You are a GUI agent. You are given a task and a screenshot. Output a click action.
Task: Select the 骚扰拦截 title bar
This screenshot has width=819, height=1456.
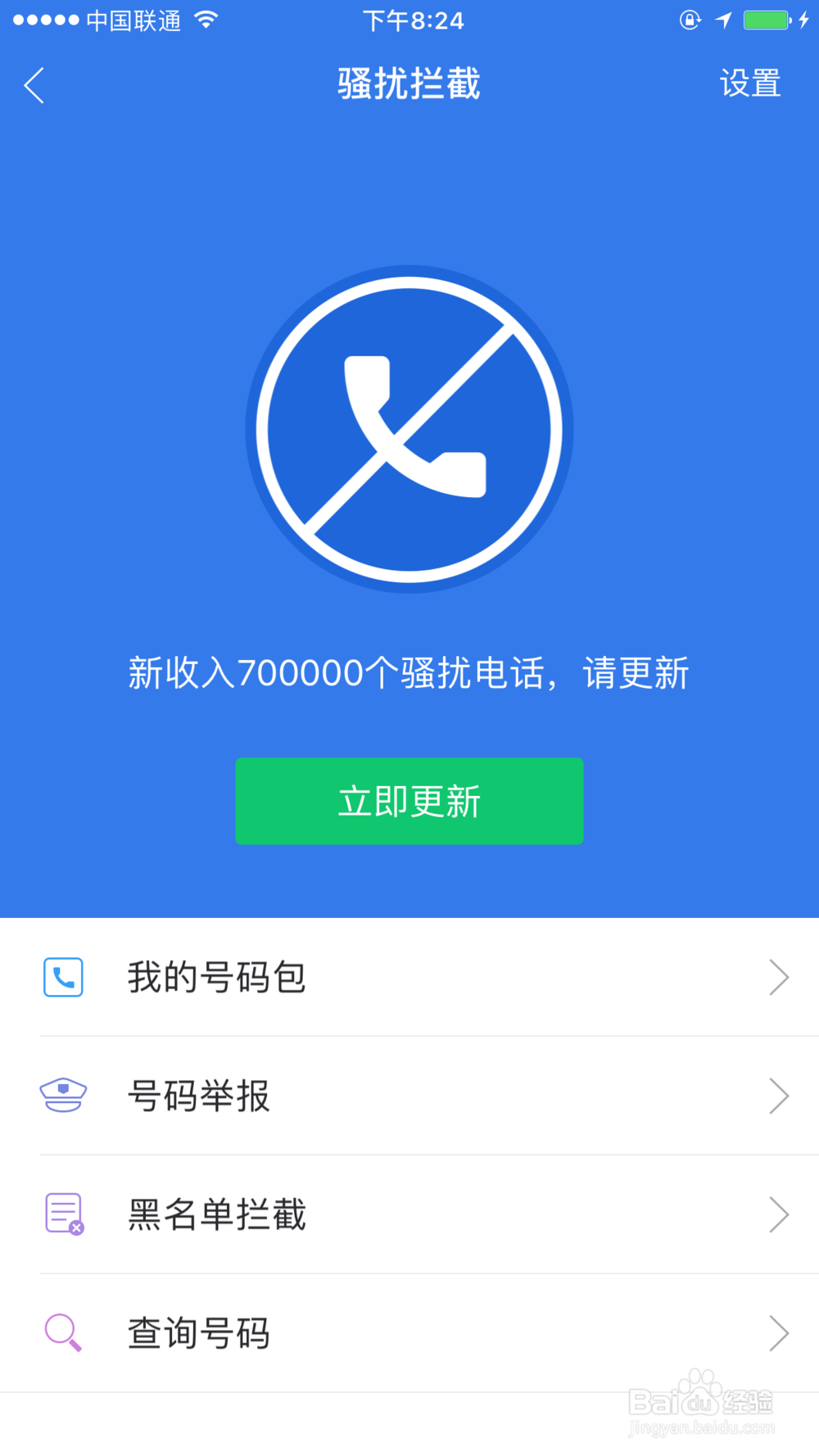(x=409, y=84)
